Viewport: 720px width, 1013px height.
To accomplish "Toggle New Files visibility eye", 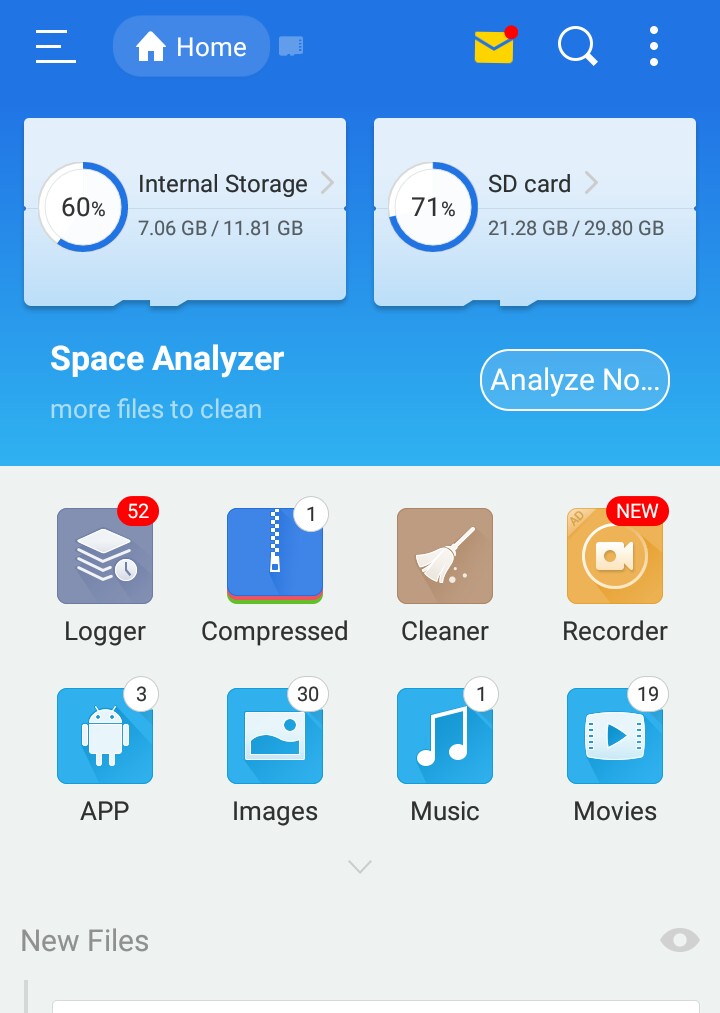I will pos(680,940).
